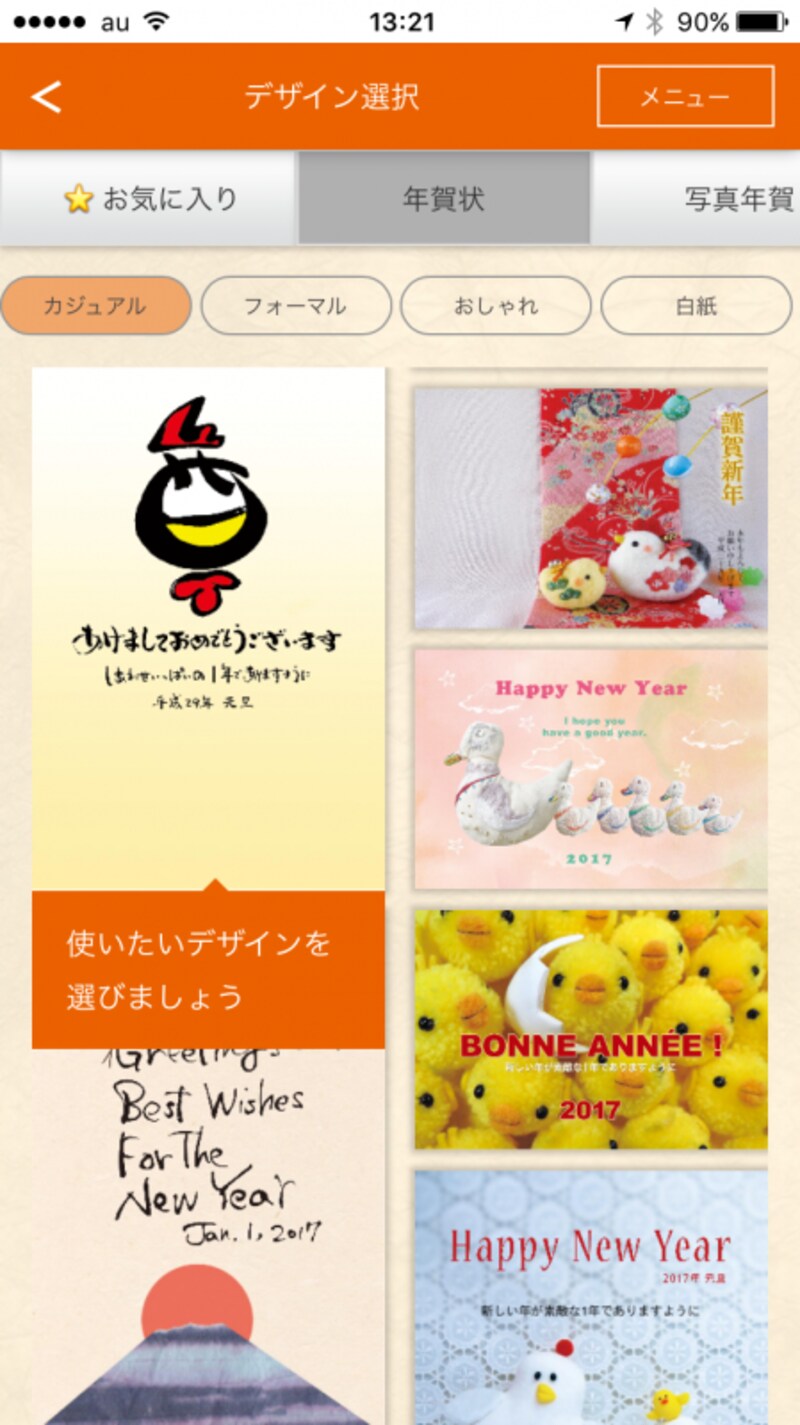
Task: Select the カジュアル filter chip
Action: pos(95,306)
